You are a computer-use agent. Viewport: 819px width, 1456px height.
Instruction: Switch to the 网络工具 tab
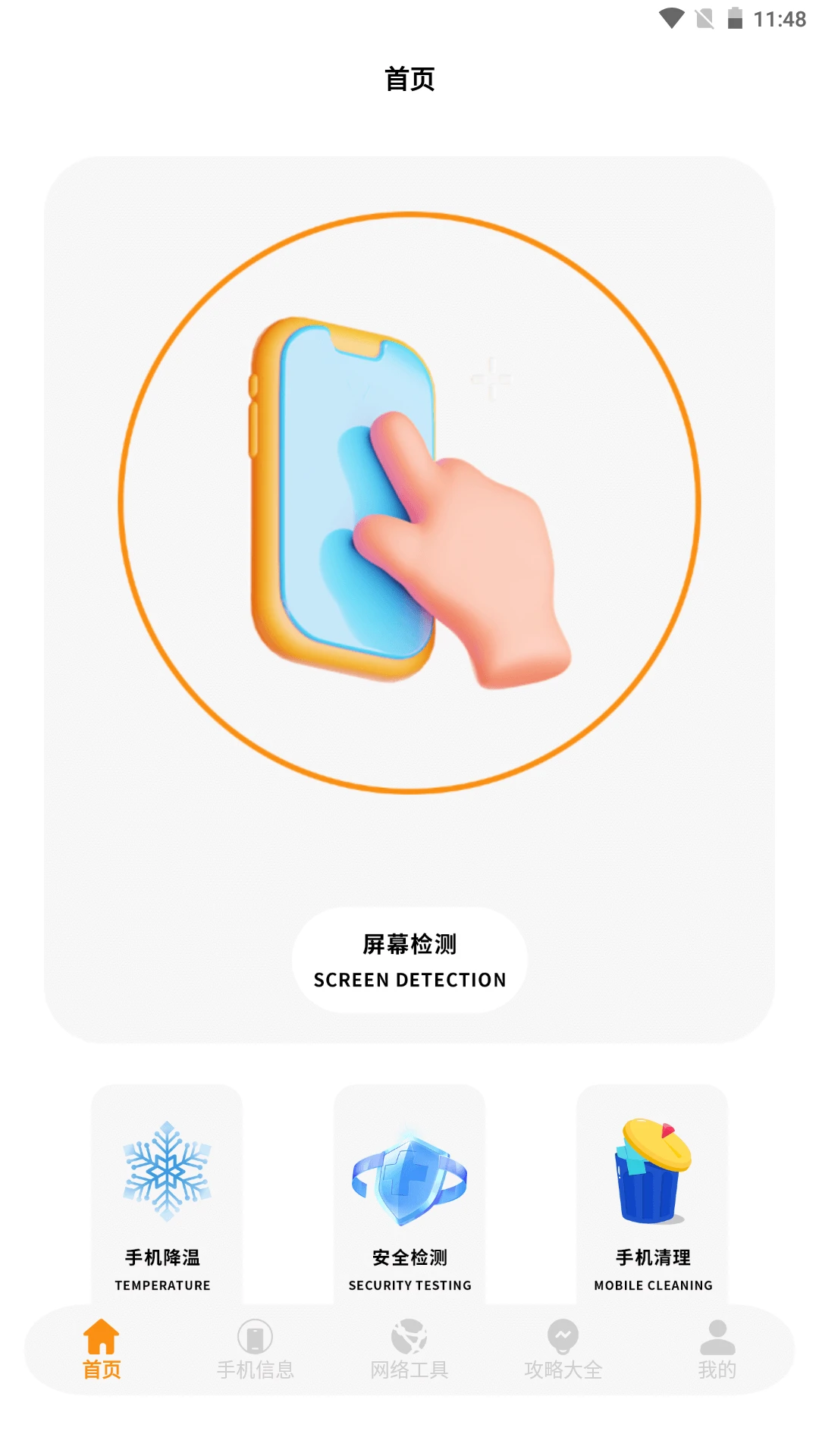click(409, 1350)
